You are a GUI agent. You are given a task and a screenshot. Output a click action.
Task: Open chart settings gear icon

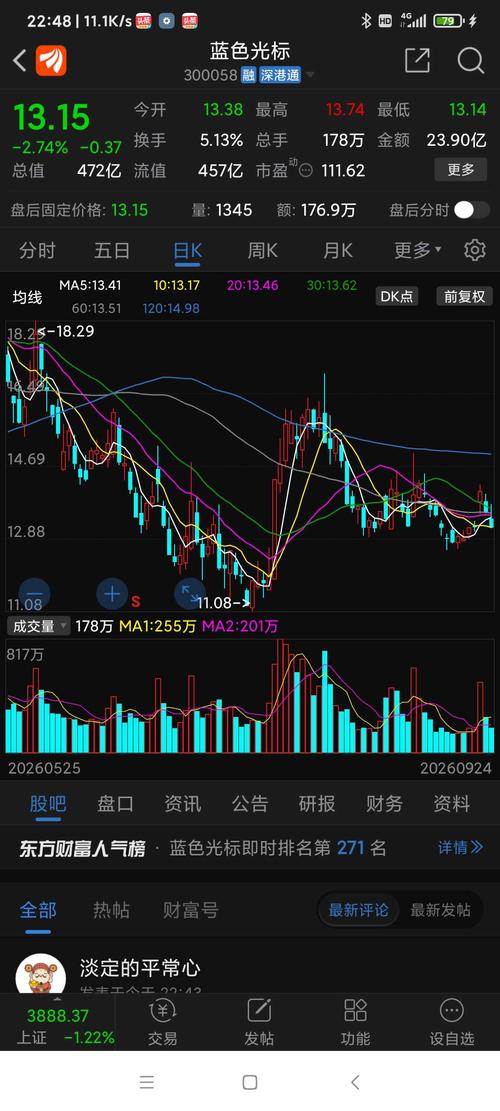(x=475, y=250)
